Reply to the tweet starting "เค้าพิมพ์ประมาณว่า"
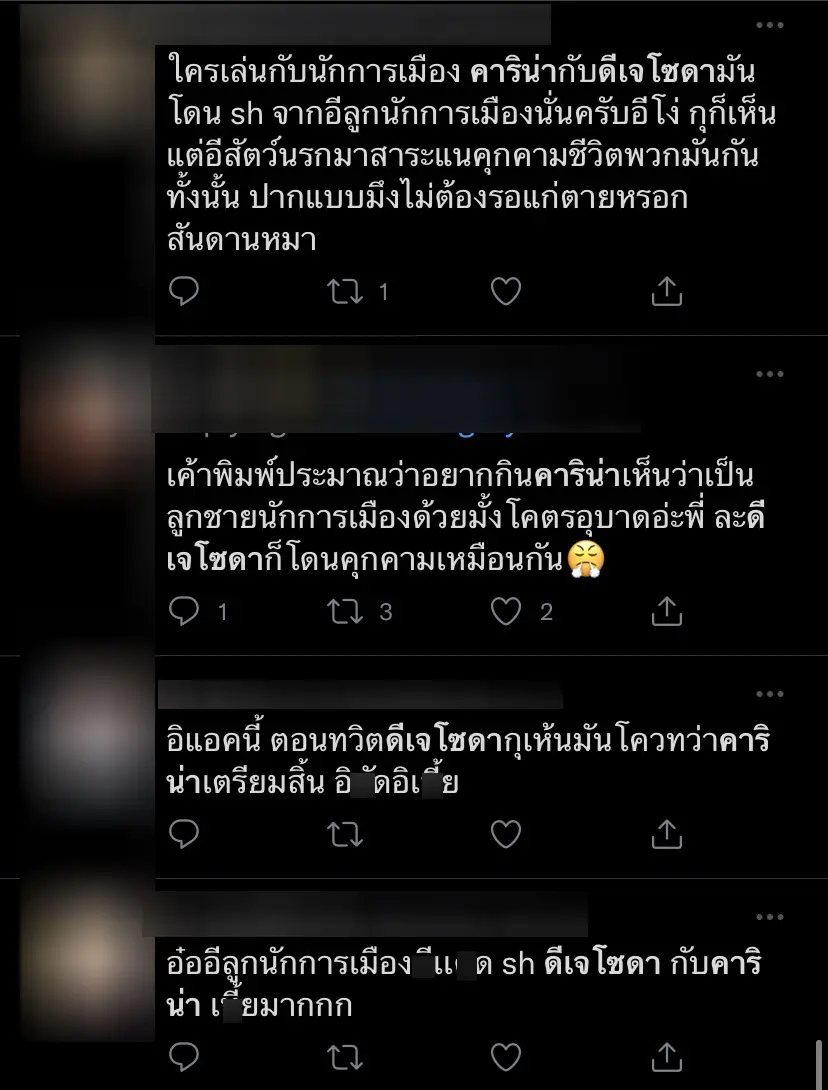828x1090 pixels. tap(184, 611)
